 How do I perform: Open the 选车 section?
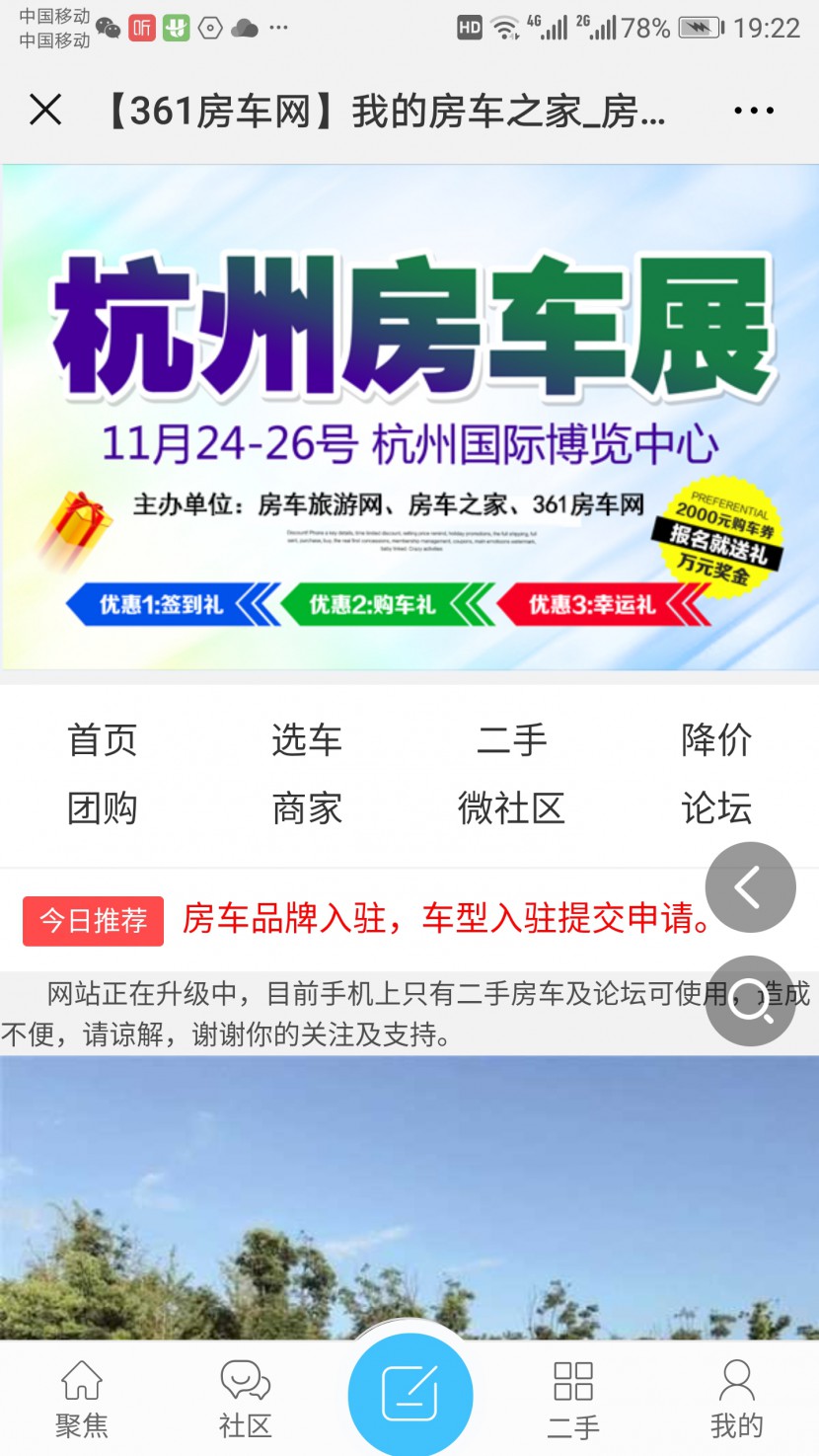point(307,739)
